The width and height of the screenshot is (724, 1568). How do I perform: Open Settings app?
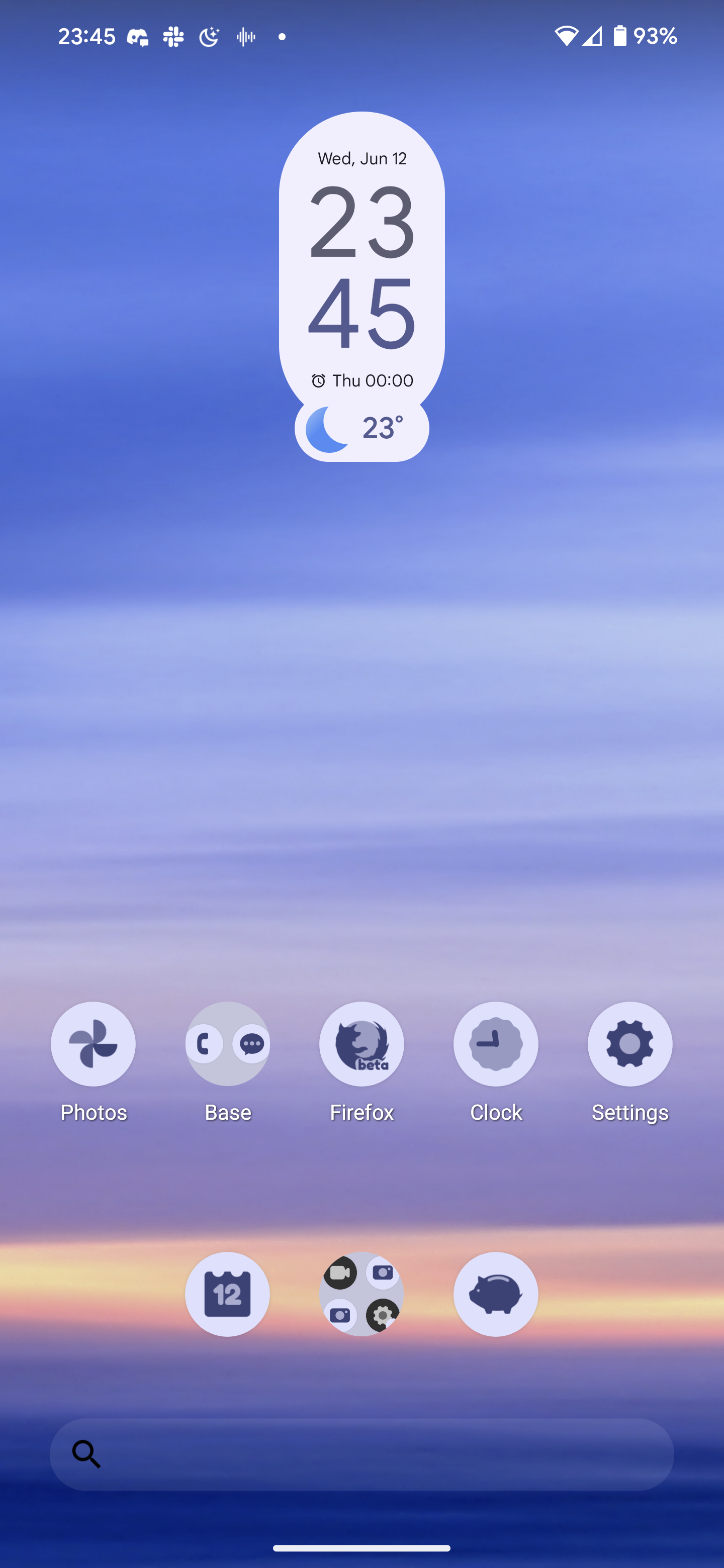[629, 1044]
